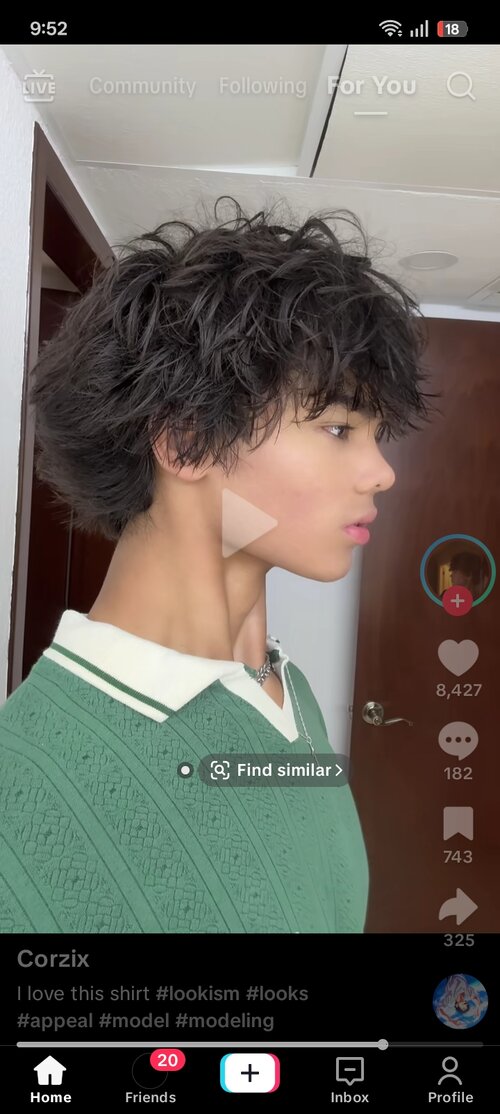Screen dimensions: 500x1114
Task: Create a new post with the plus
Action: (x=250, y=1073)
